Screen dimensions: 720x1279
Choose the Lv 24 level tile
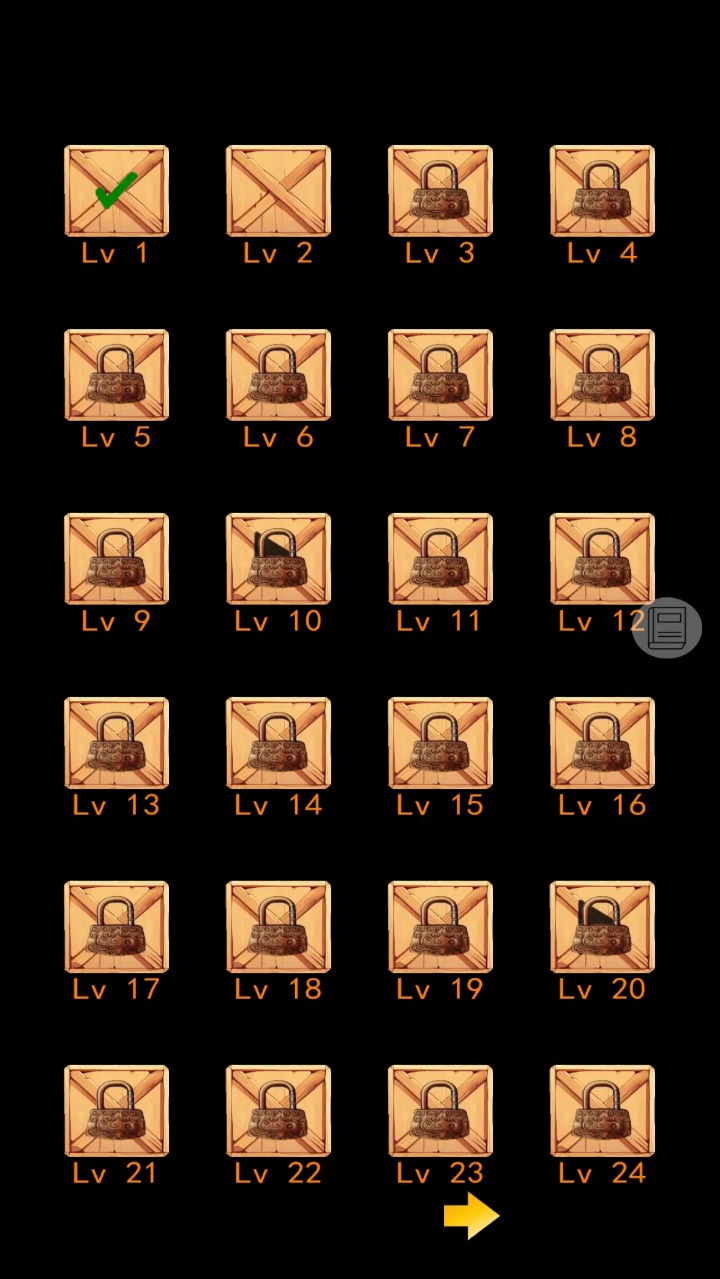pos(602,1111)
